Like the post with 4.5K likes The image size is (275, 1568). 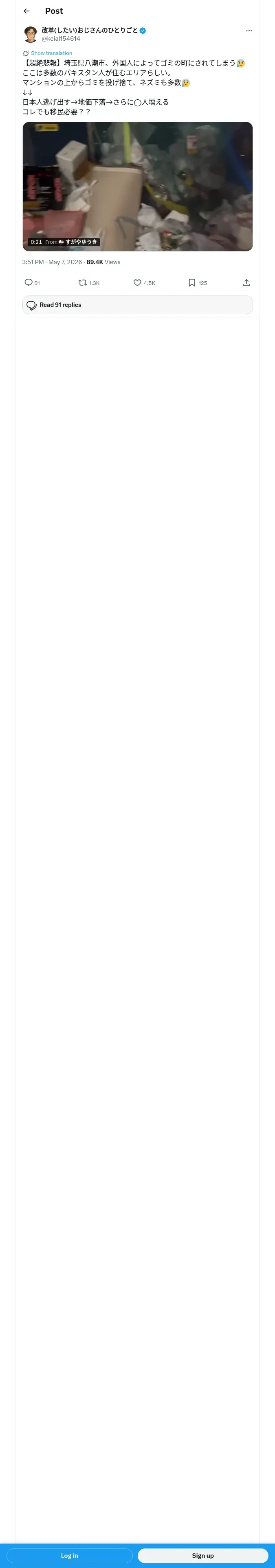(145, 283)
